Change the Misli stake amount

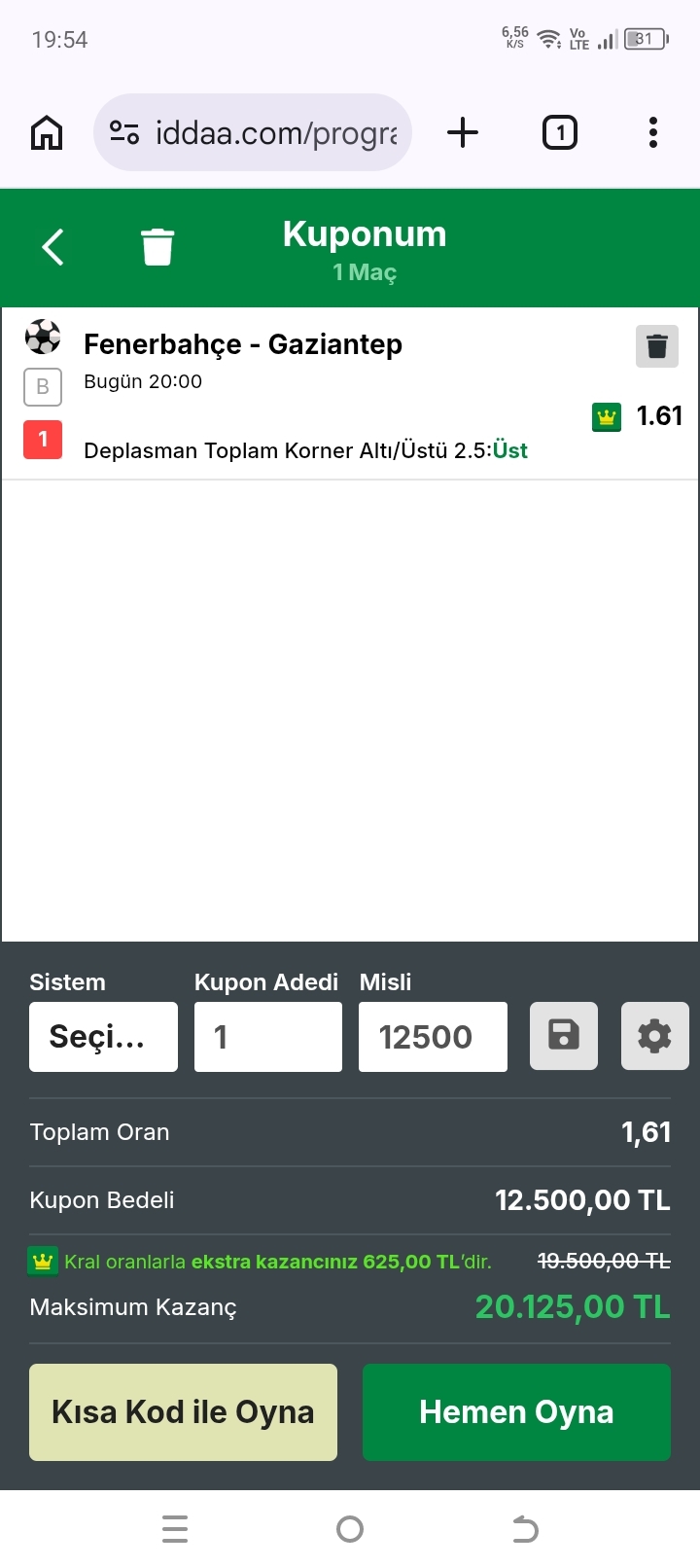click(x=433, y=1037)
